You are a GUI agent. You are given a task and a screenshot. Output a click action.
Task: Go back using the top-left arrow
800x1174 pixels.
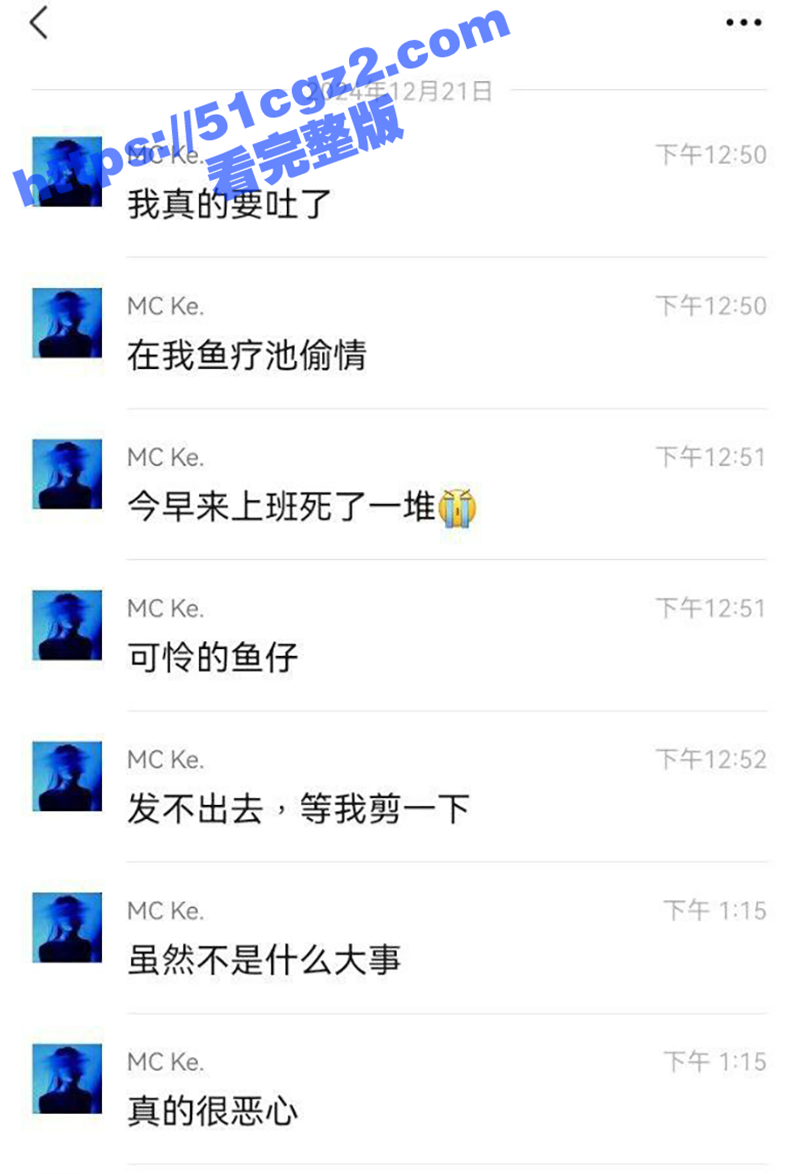point(39,22)
